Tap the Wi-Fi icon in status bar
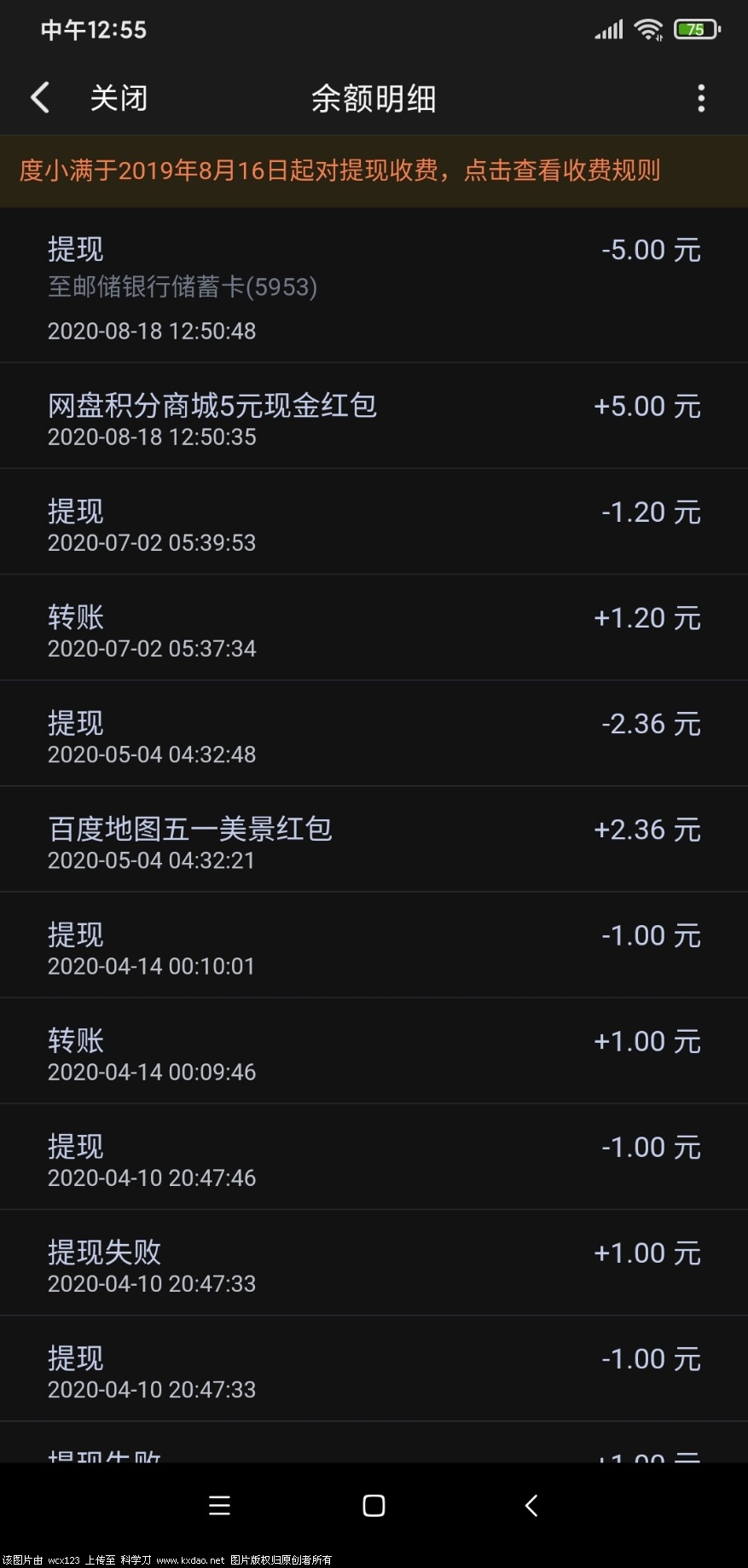 pos(648,28)
